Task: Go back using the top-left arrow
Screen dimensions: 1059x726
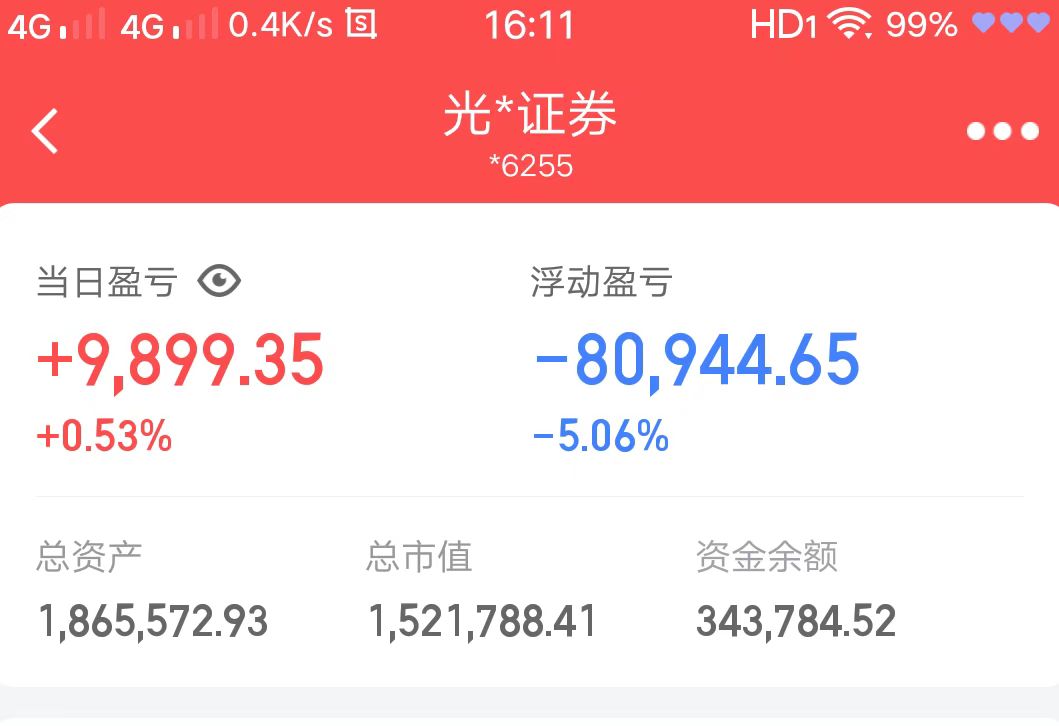Action: (45, 131)
